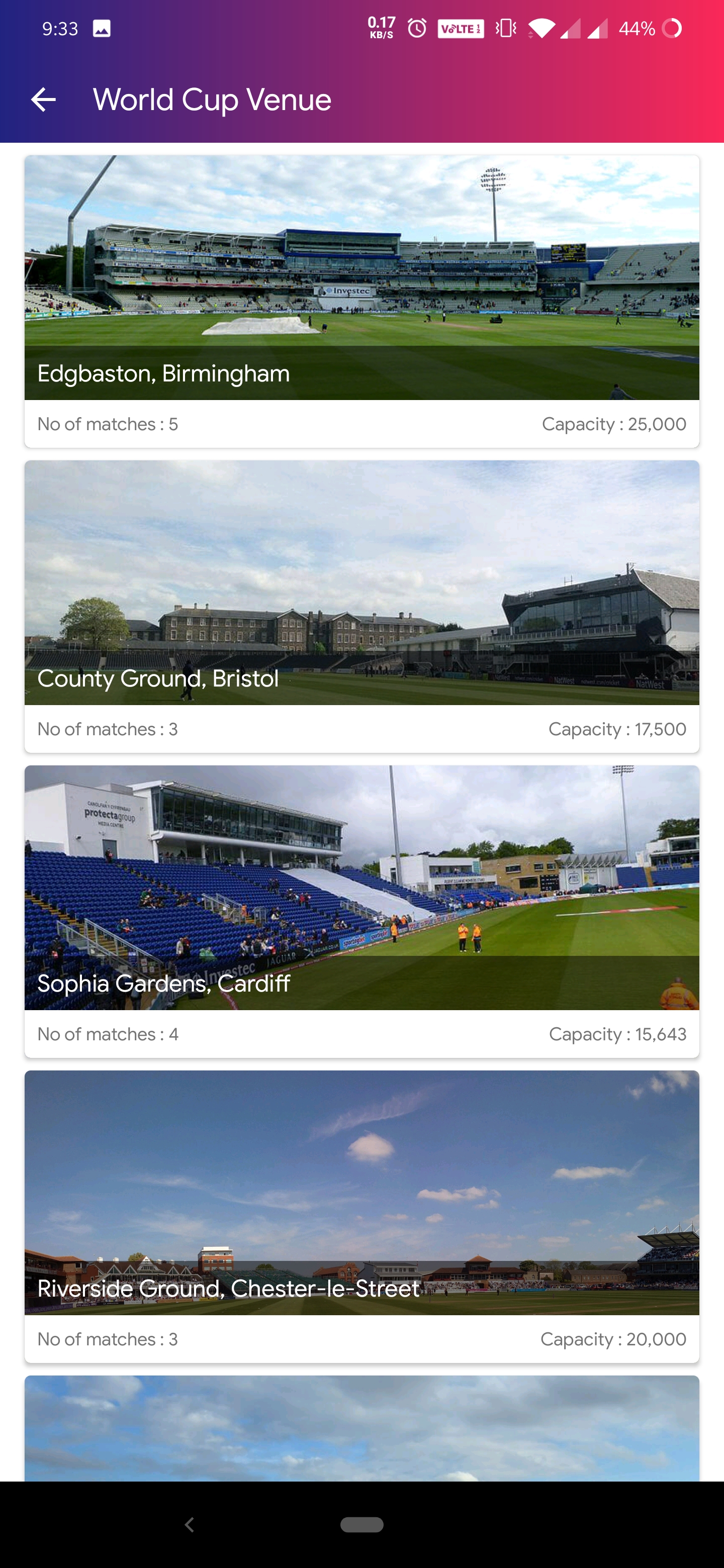Viewport: 724px width, 1568px height.
Task: View Riverside Ground, Chester-le-Street venue card
Action: pos(361,1216)
